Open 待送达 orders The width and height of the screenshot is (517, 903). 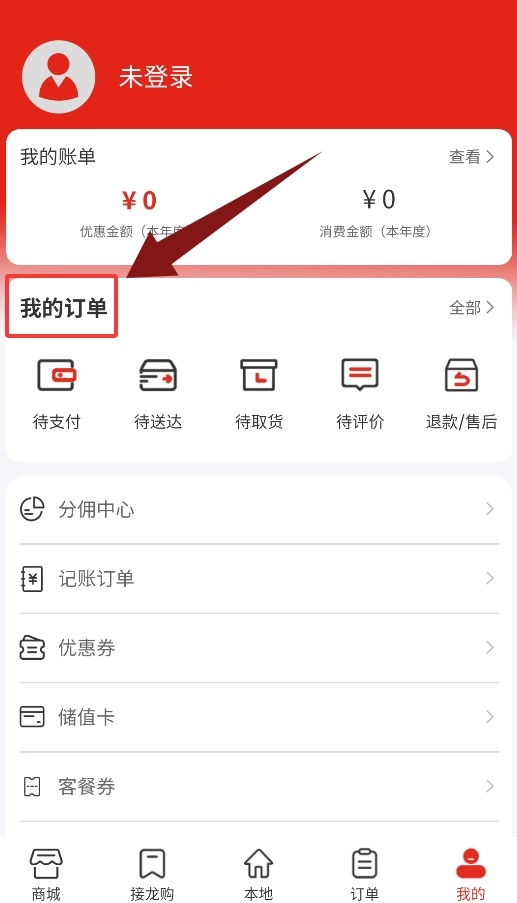click(158, 394)
